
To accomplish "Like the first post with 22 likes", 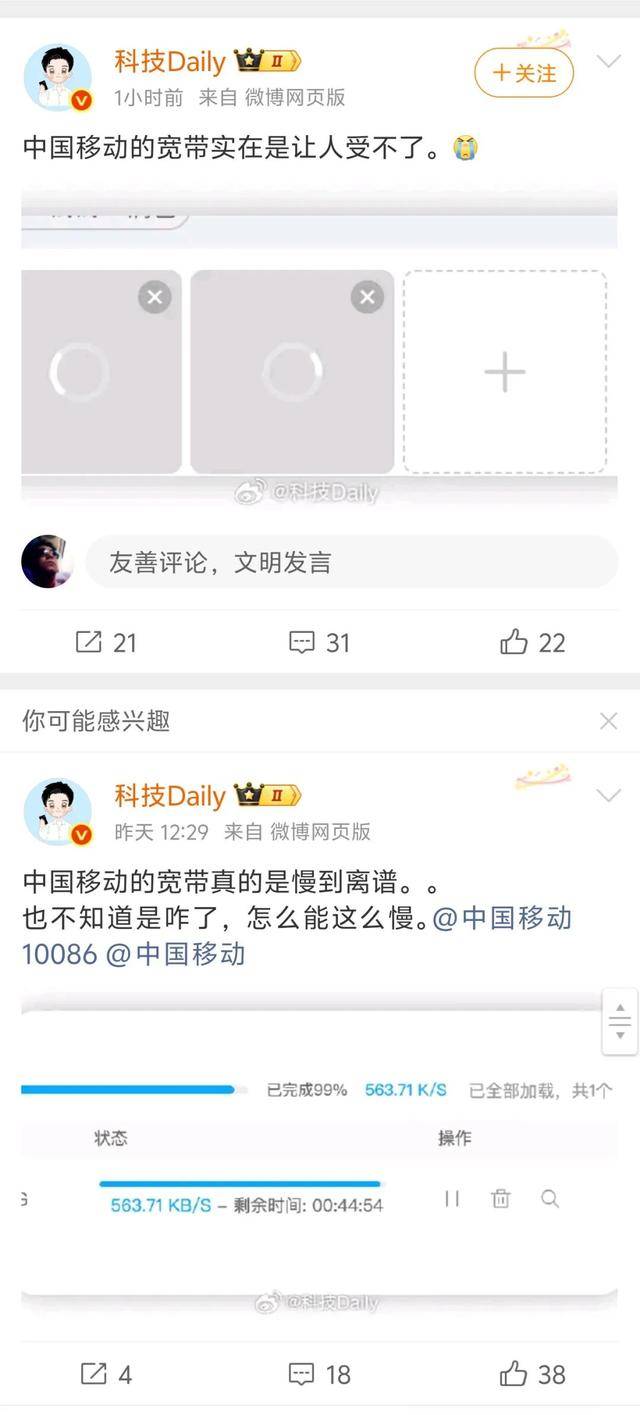I will (x=532, y=642).
